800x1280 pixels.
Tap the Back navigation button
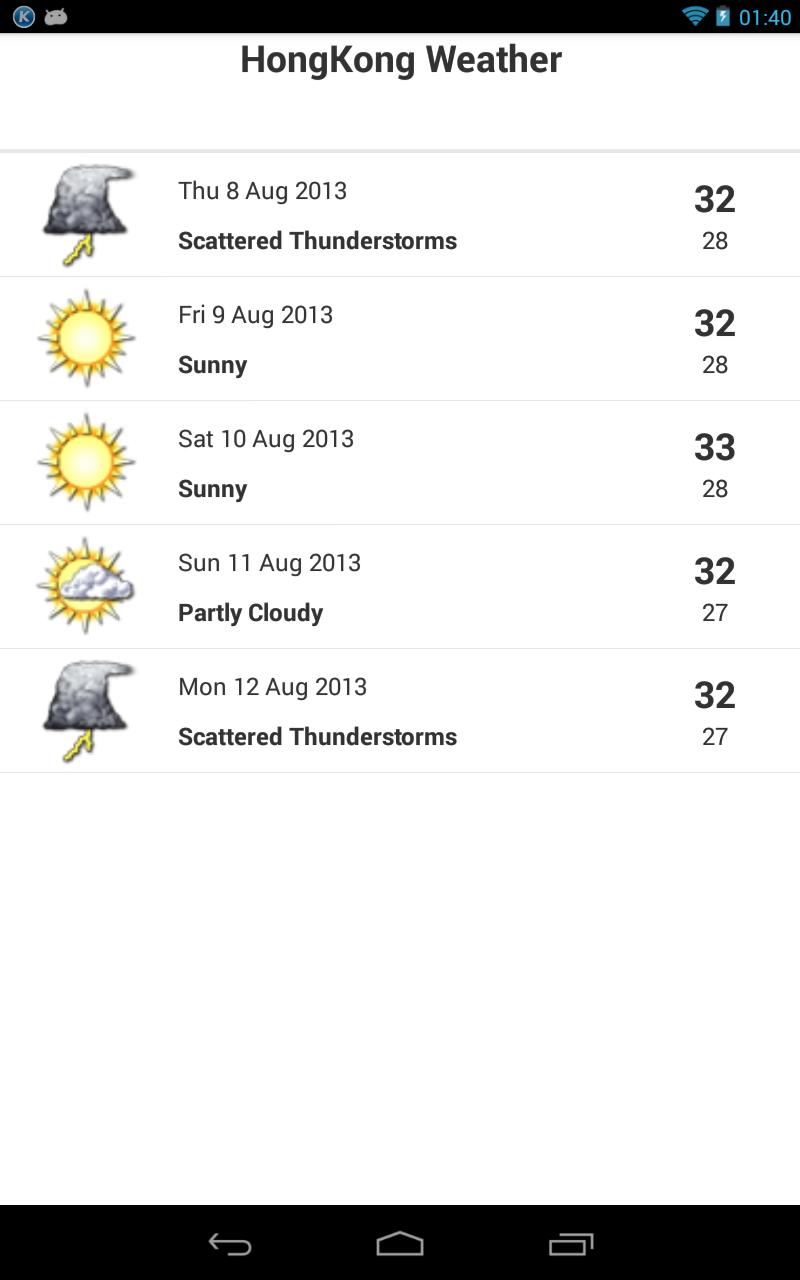point(228,1245)
